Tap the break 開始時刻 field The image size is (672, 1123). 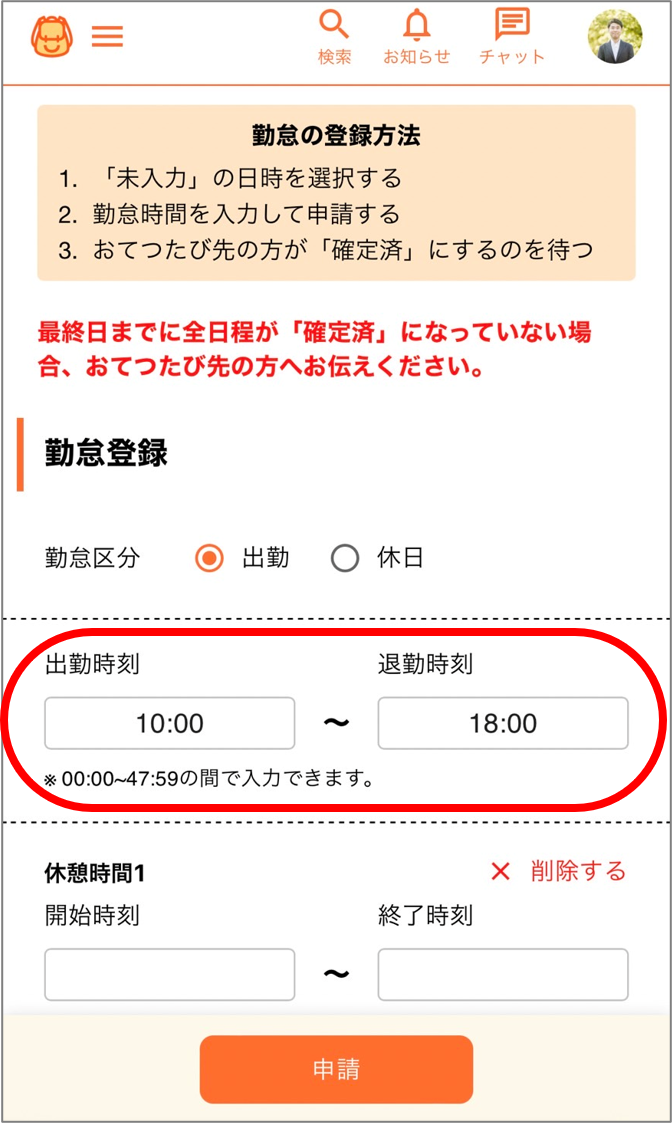(x=170, y=974)
